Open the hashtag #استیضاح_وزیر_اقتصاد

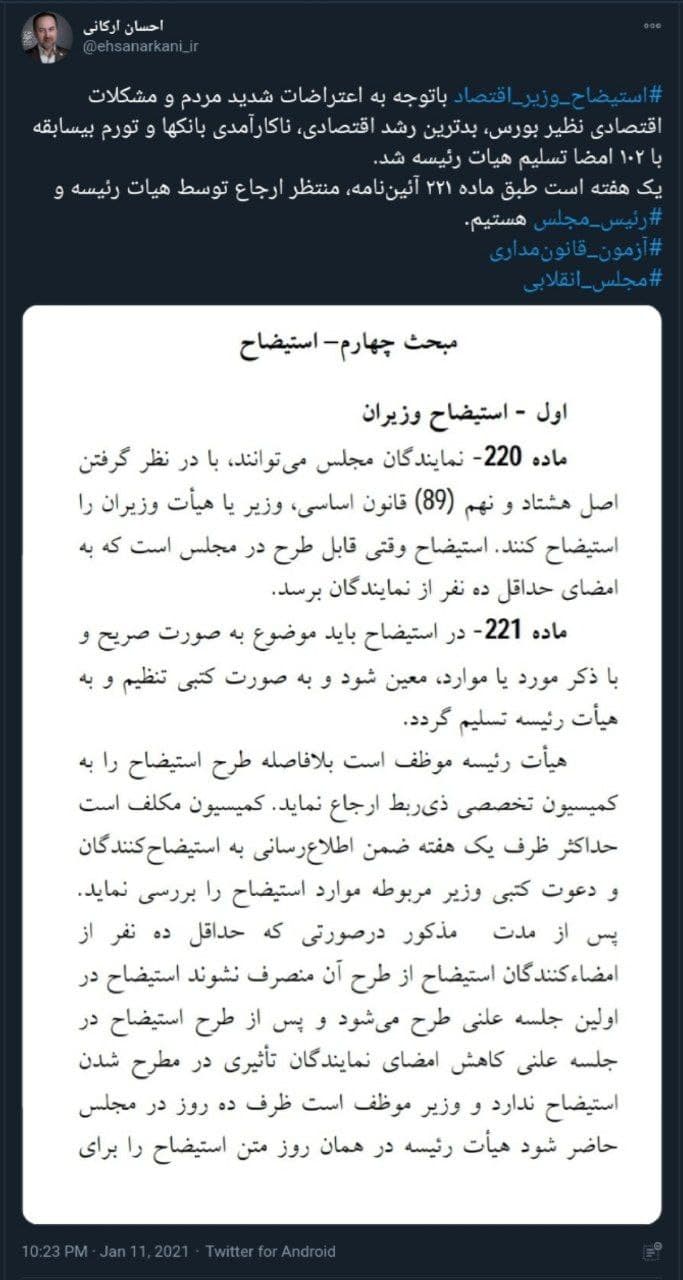568,95
